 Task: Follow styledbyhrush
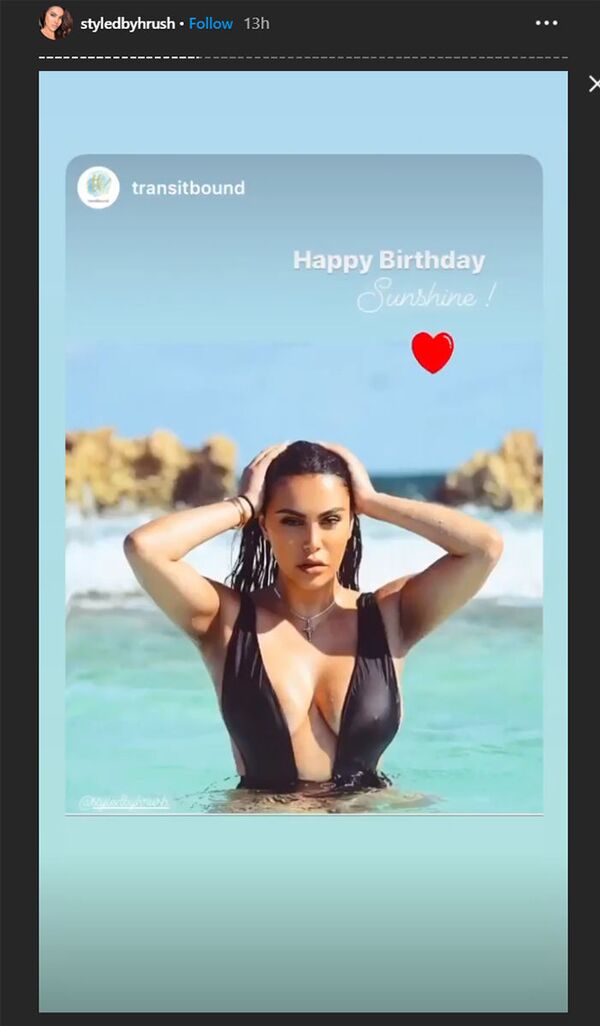(210, 23)
